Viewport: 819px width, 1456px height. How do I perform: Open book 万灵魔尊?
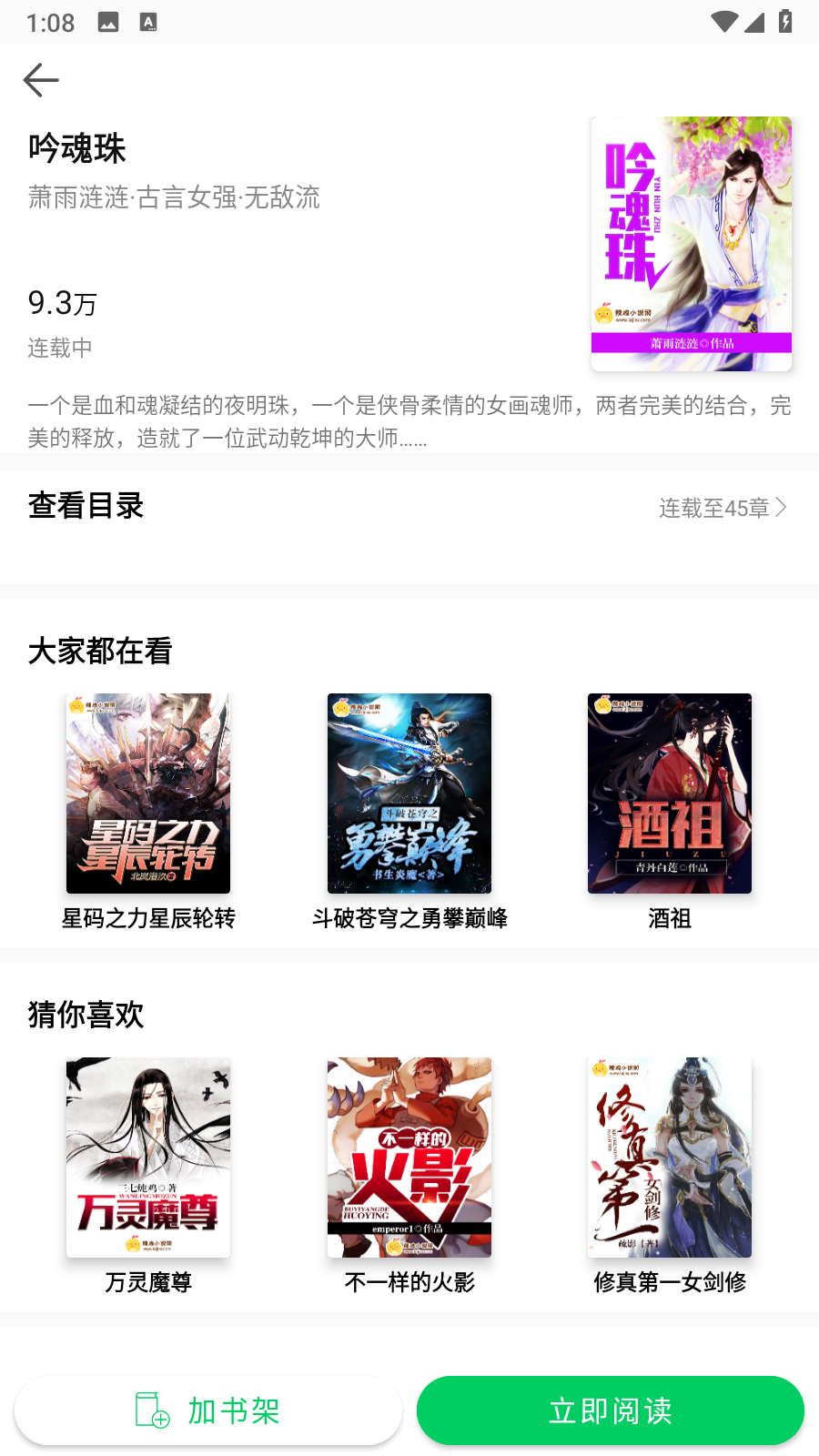click(x=148, y=1158)
